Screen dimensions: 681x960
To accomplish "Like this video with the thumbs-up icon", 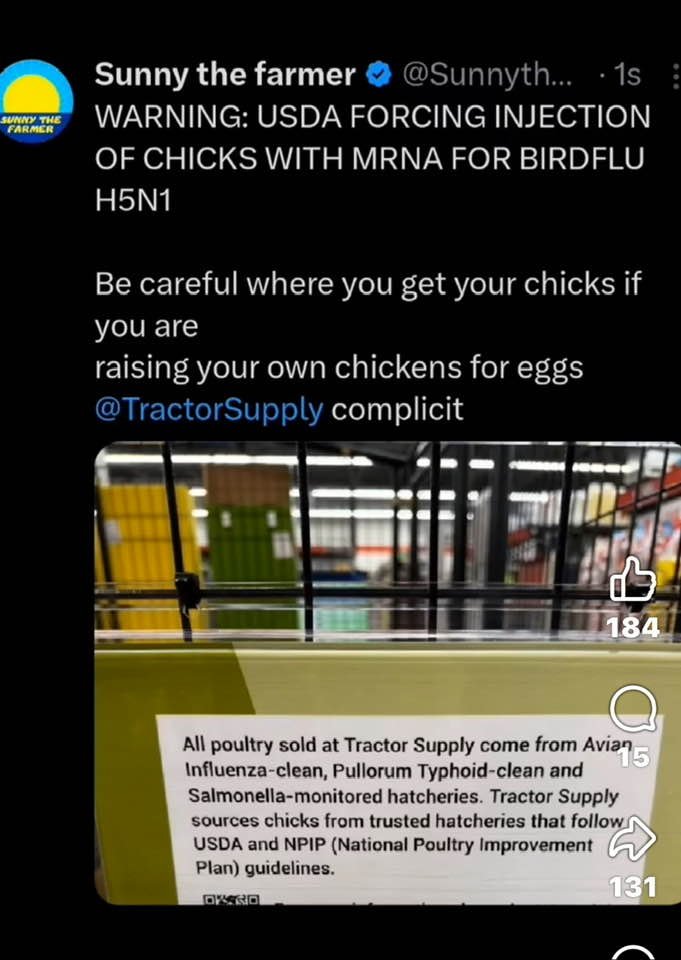I will point(633,581).
